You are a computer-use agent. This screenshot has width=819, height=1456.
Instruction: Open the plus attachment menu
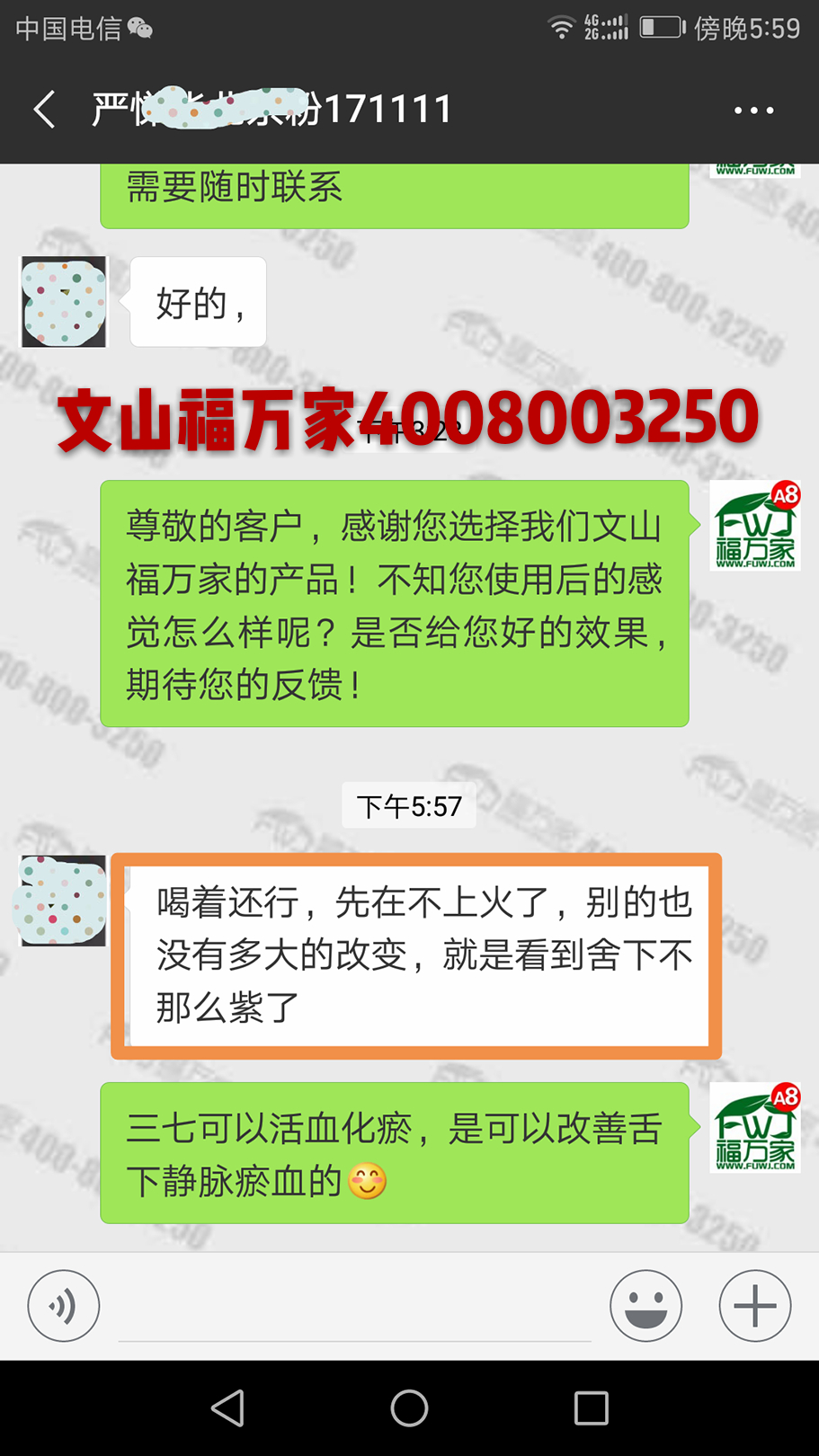pyautogui.click(x=754, y=1306)
